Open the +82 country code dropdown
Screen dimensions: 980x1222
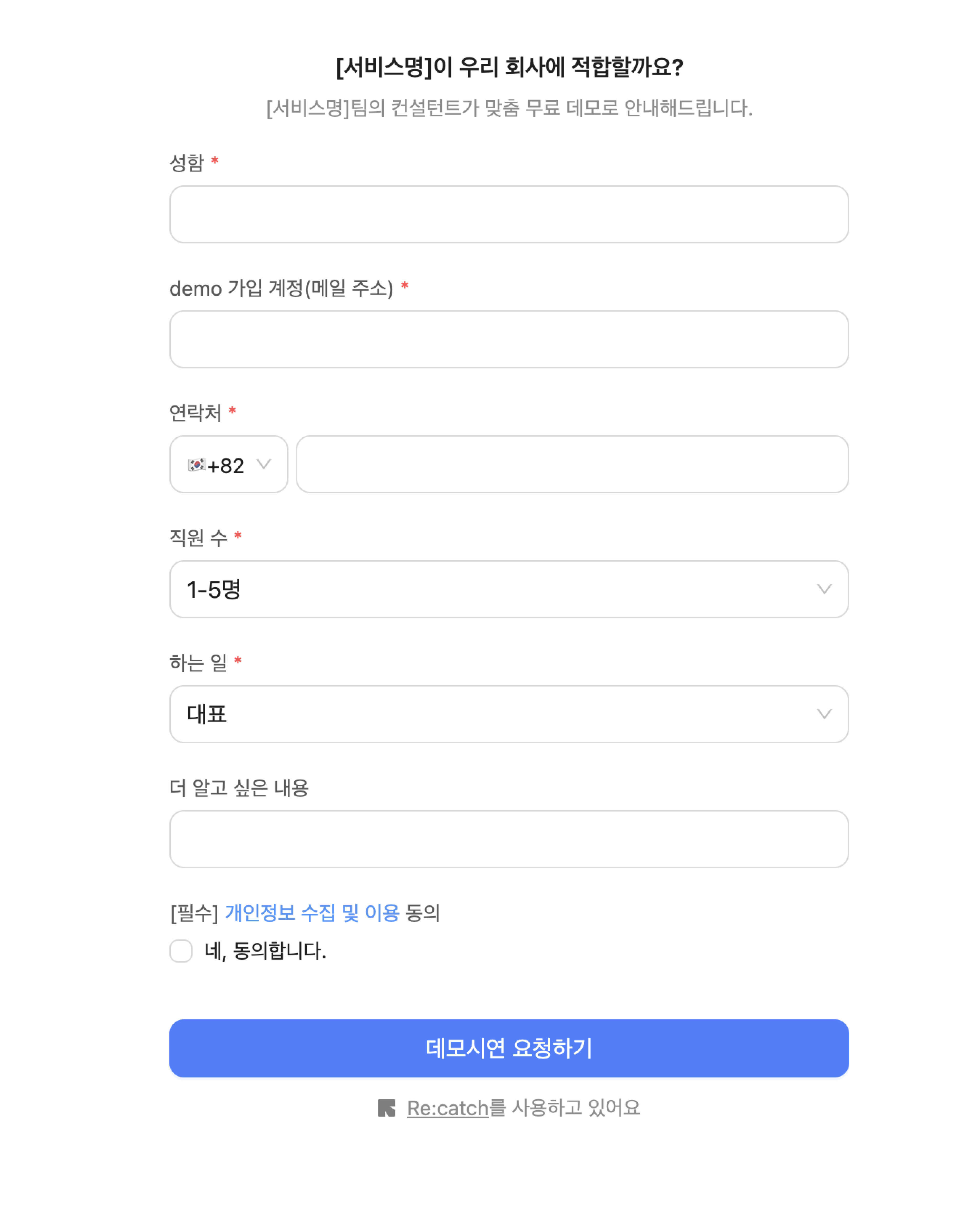(x=228, y=464)
